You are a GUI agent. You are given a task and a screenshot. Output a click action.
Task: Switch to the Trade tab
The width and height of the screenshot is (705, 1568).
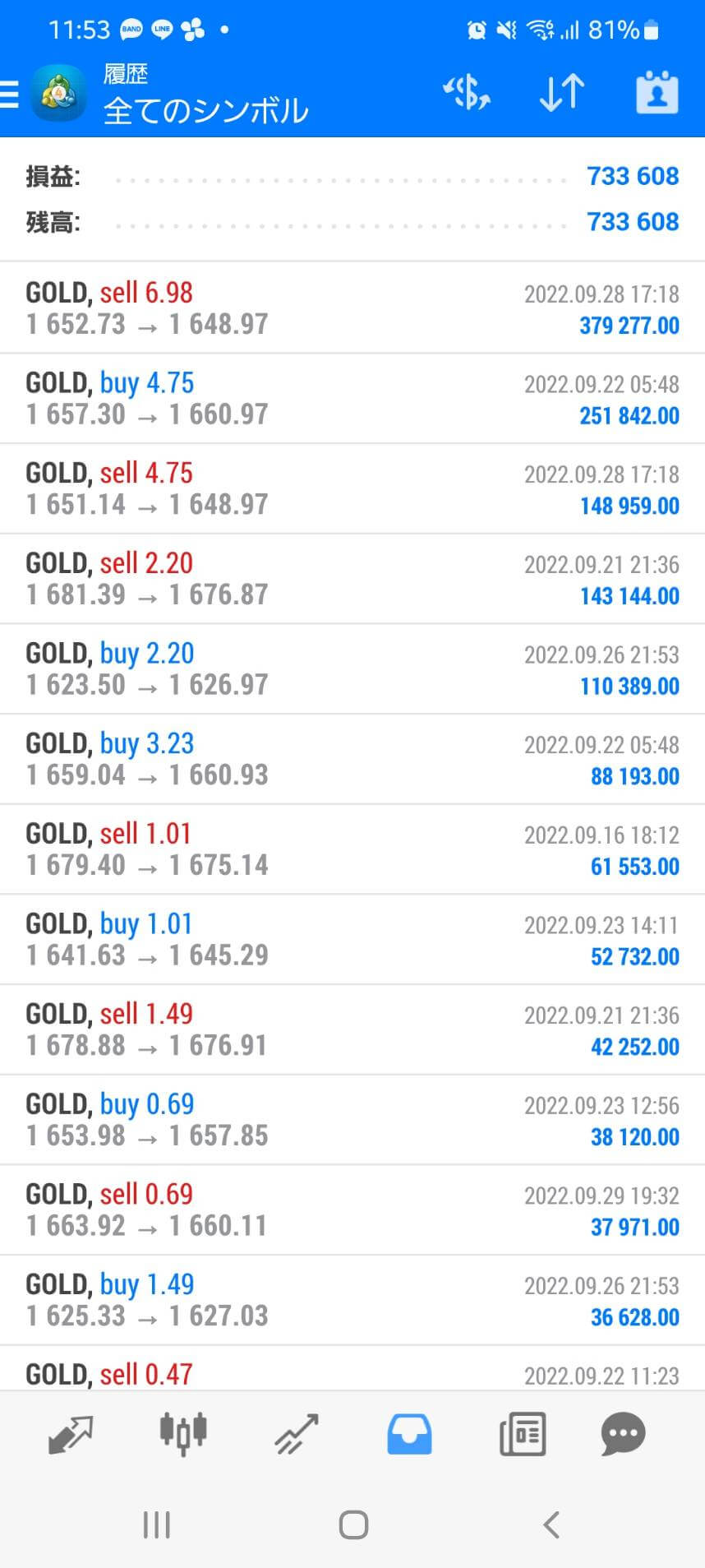[x=297, y=1435]
